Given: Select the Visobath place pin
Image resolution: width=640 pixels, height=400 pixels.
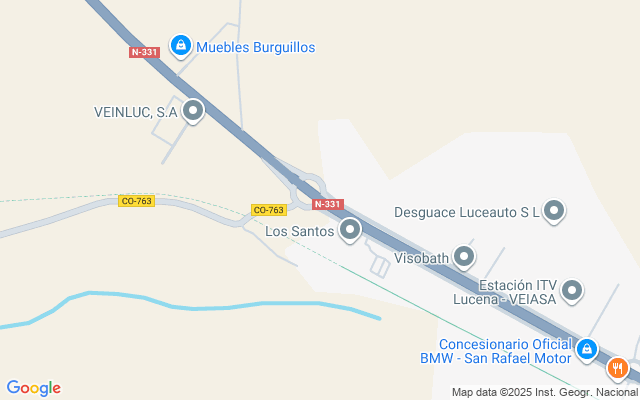Looking at the screenshot, I should click(x=464, y=257).
